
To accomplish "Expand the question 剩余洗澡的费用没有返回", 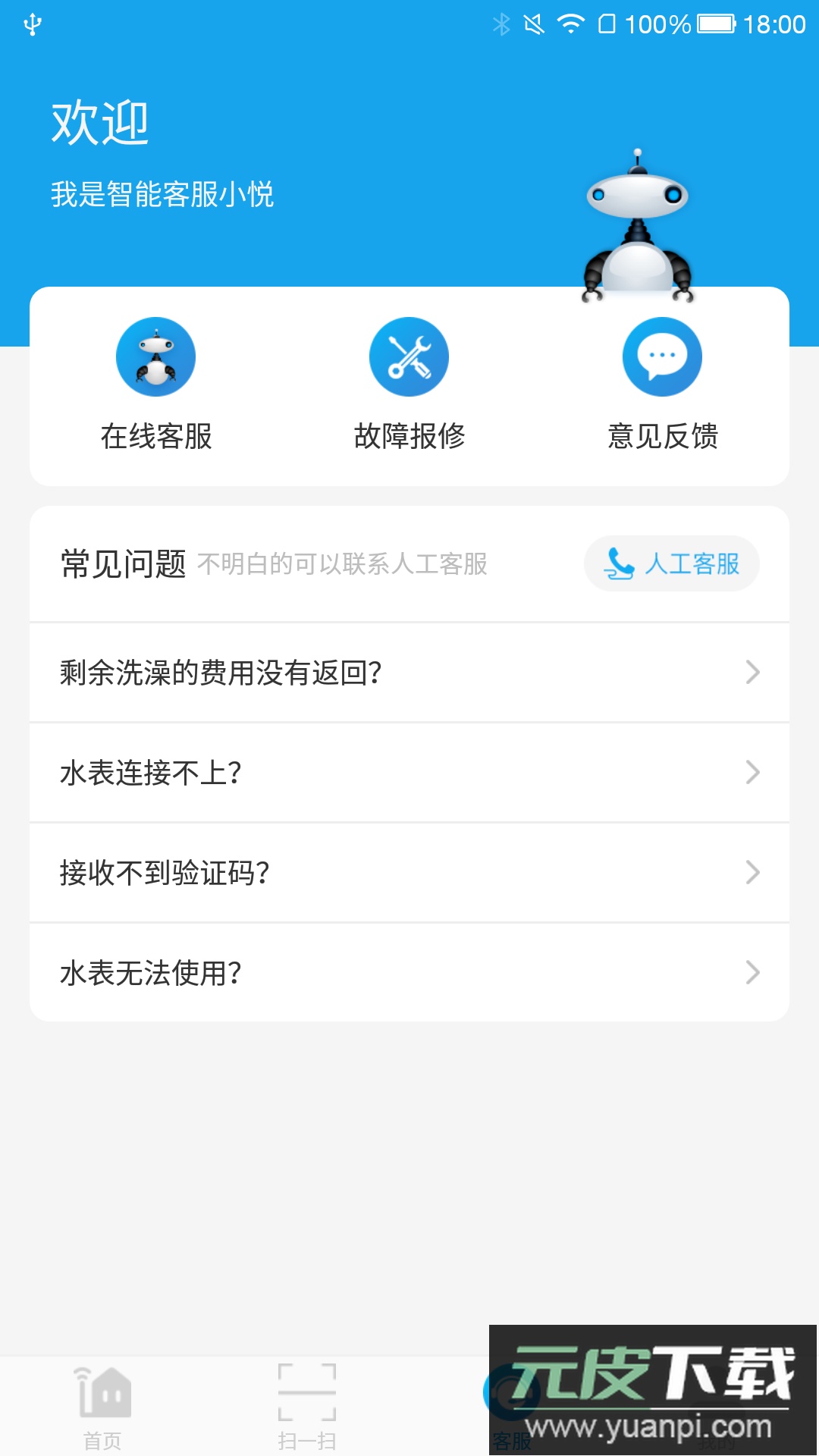I will pos(409,673).
